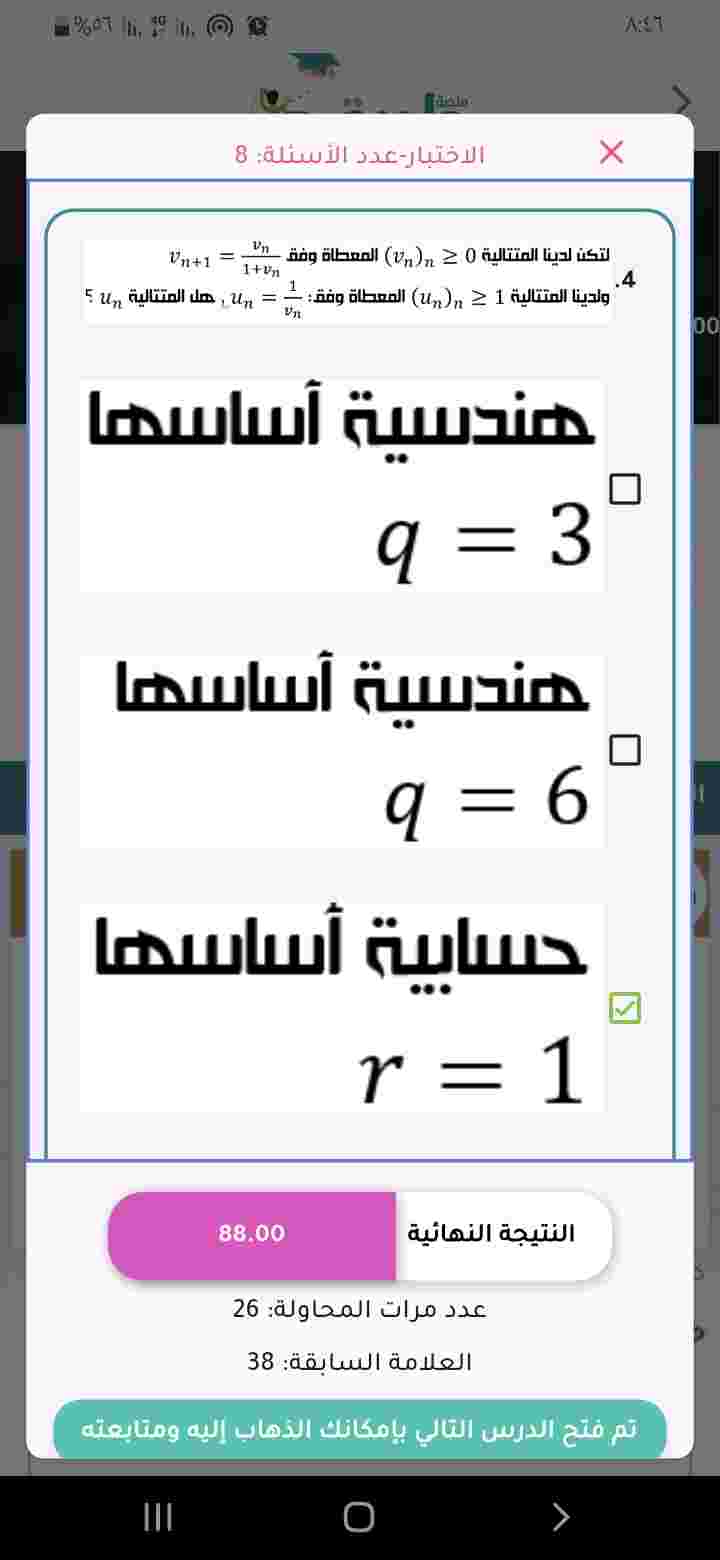Check the option هندسية أساسها q = 3
The image size is (720, 1560).
[625, 489]
